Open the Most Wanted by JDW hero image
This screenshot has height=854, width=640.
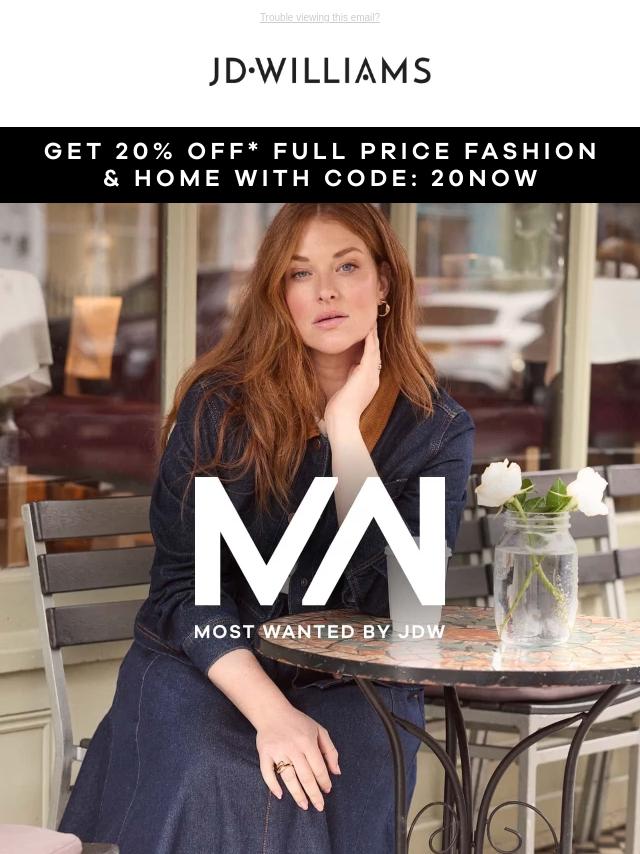pyautogui.click(x=320, y=528)
